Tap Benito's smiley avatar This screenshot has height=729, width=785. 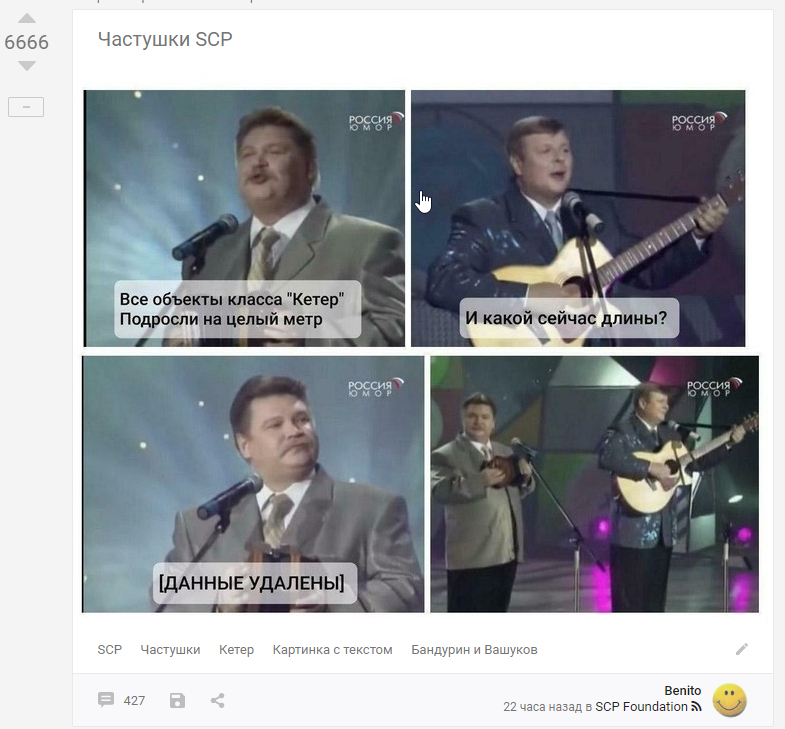[x=729, y=700]
